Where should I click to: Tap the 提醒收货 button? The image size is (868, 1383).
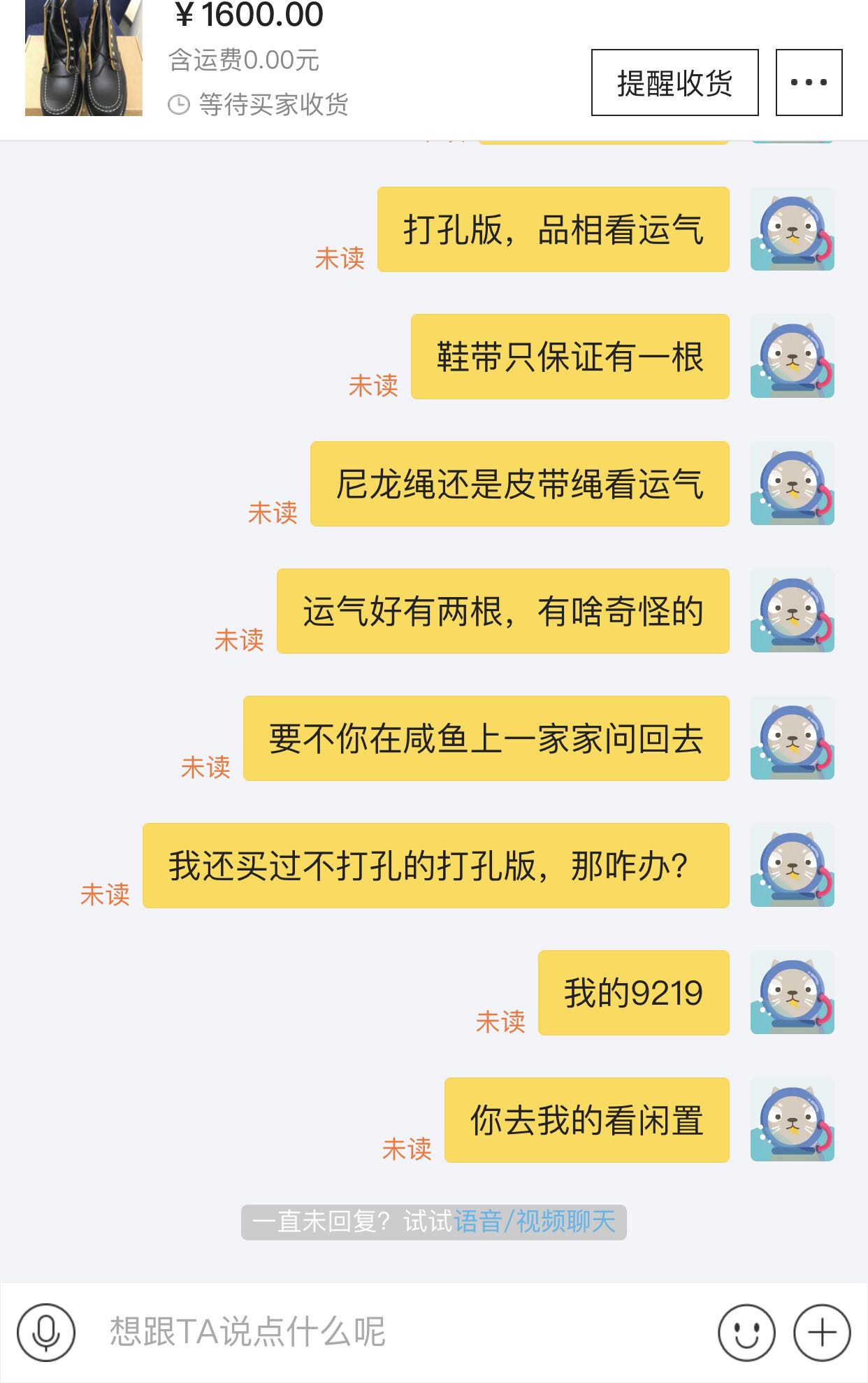pyautogui.click(x=674, y=83)
